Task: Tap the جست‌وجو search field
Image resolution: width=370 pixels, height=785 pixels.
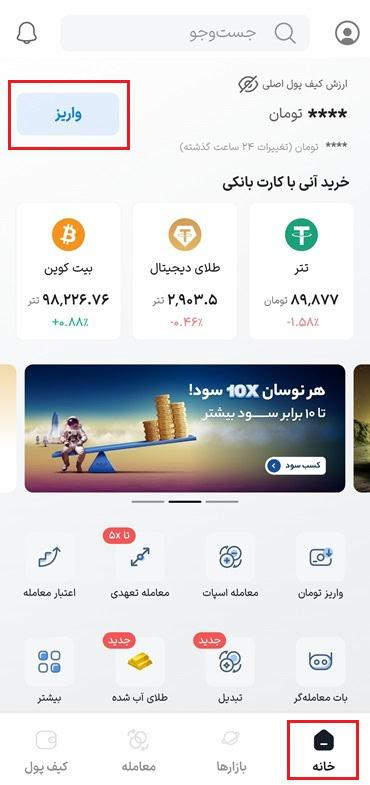Action: (185, 33)
